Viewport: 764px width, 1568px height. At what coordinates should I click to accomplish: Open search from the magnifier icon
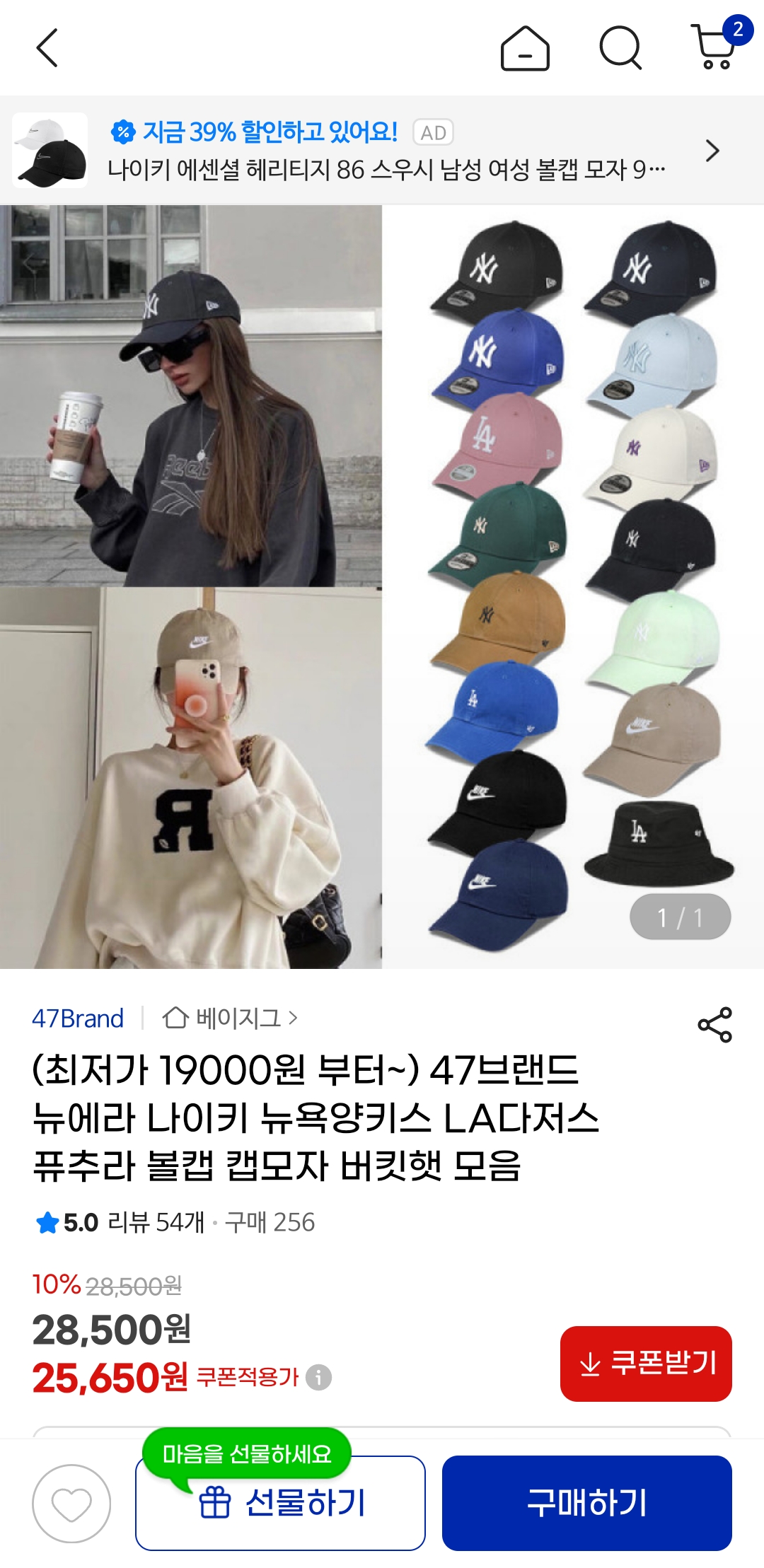pos(620,48)
